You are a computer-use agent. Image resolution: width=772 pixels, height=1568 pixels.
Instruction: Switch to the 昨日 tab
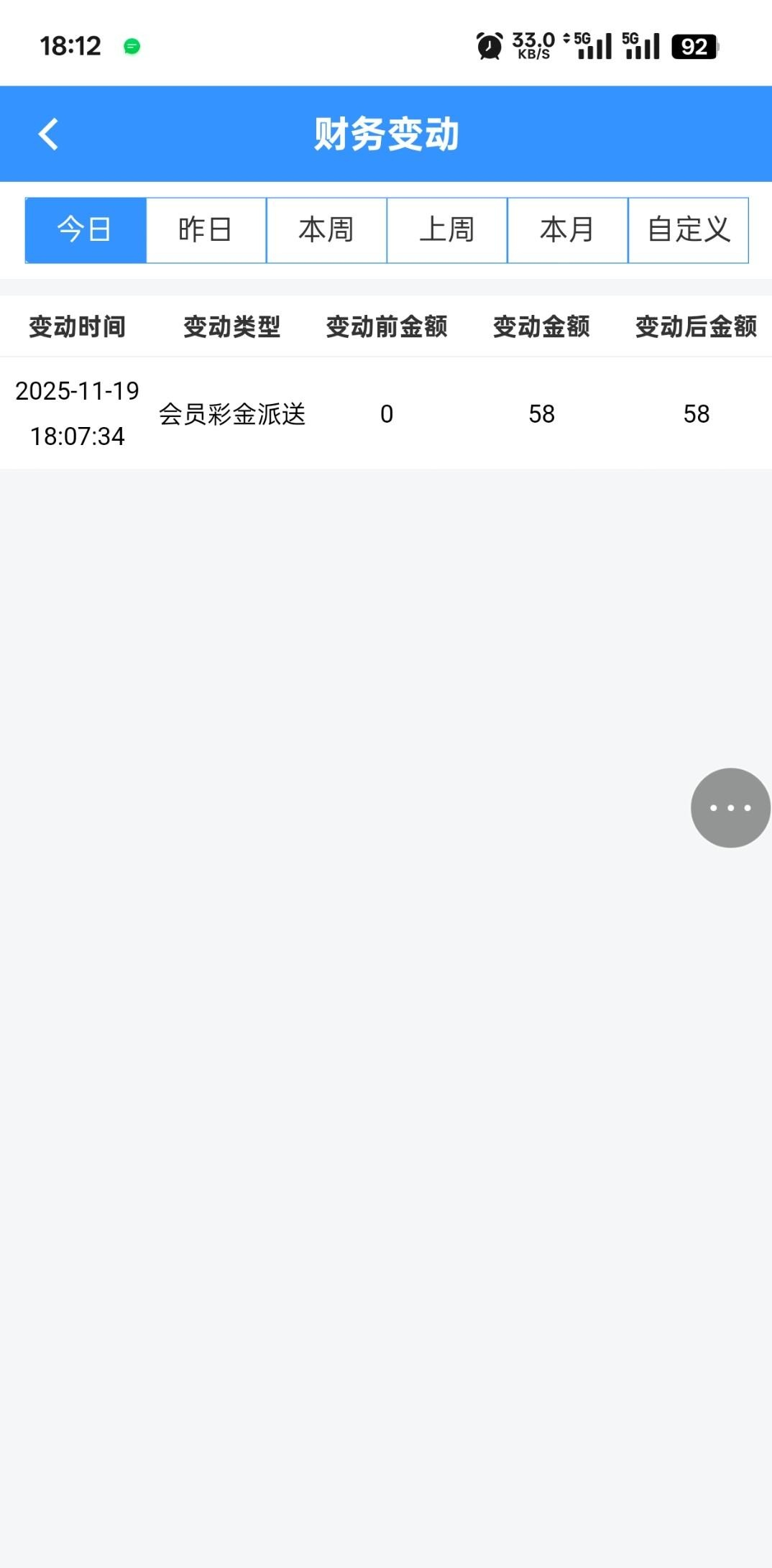coord(206,230)
